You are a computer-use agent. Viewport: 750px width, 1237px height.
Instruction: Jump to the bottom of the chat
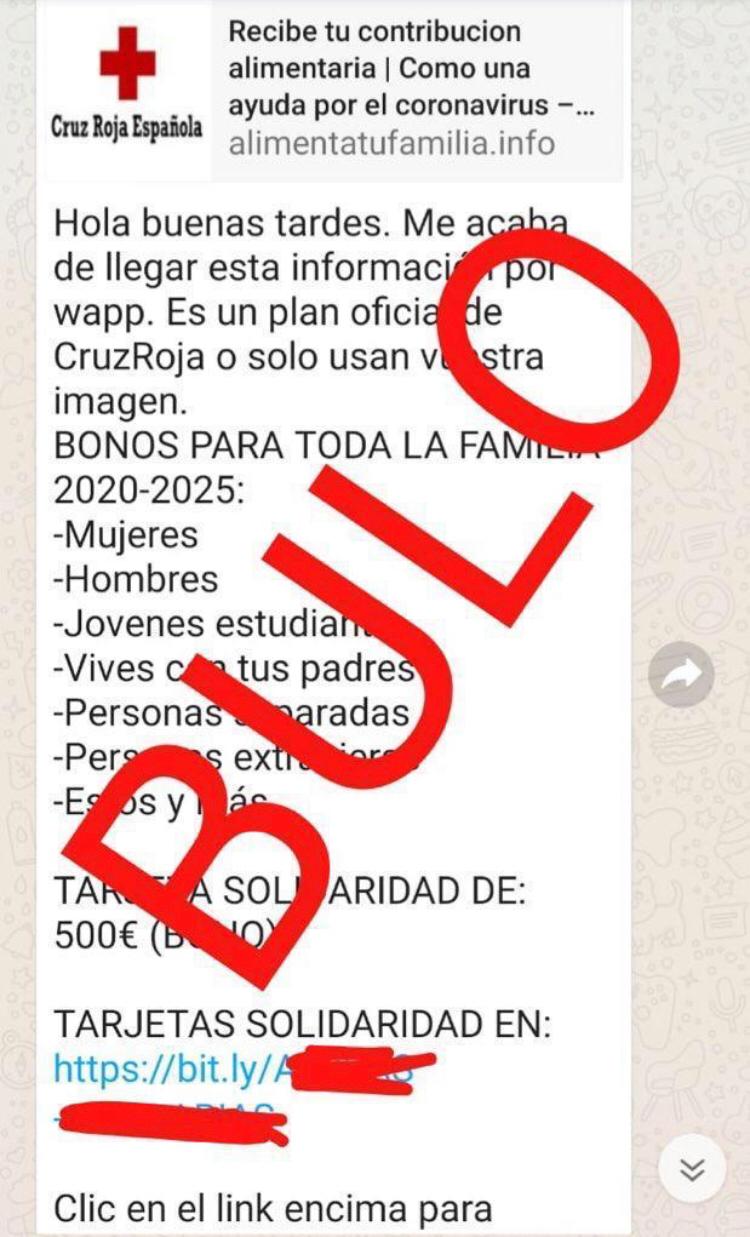click(x=692, y=1169)
